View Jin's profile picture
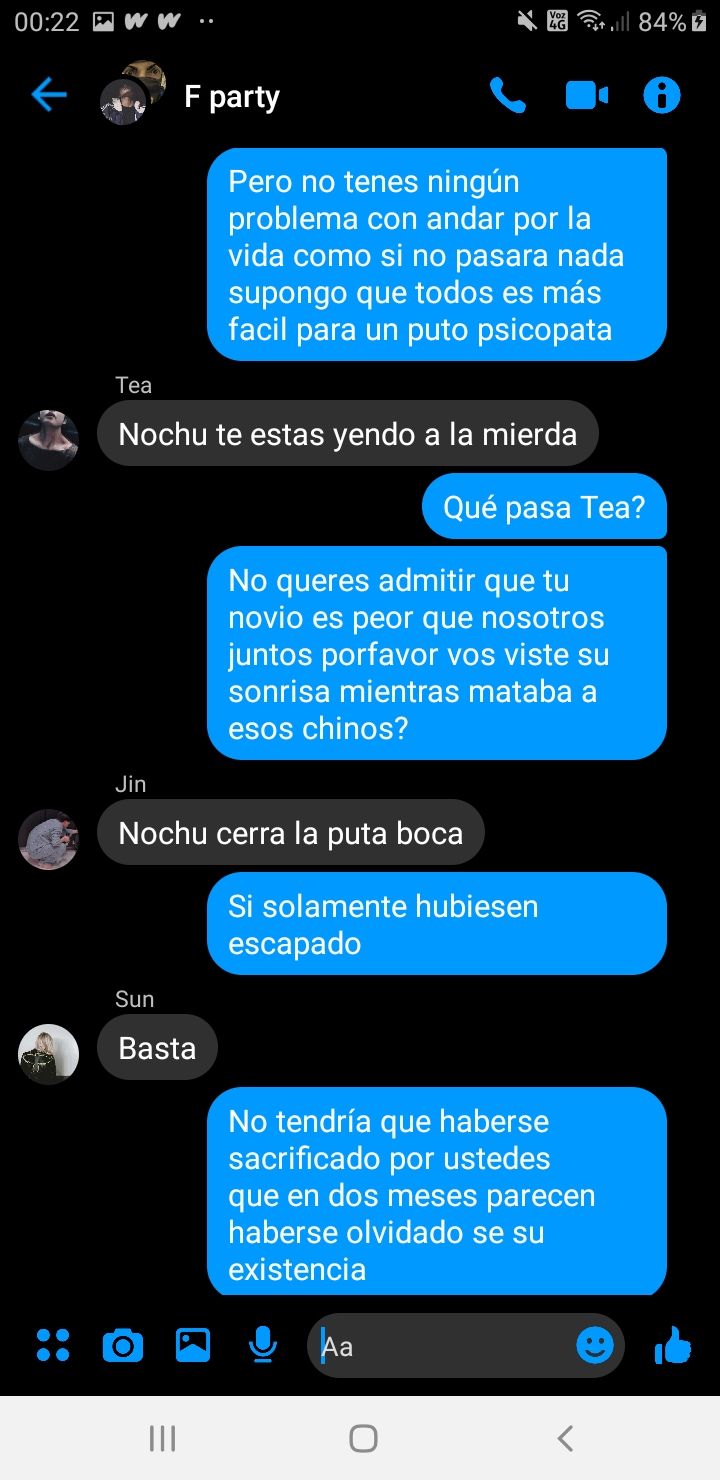The image size is (720, 1480). pos(49,839)
